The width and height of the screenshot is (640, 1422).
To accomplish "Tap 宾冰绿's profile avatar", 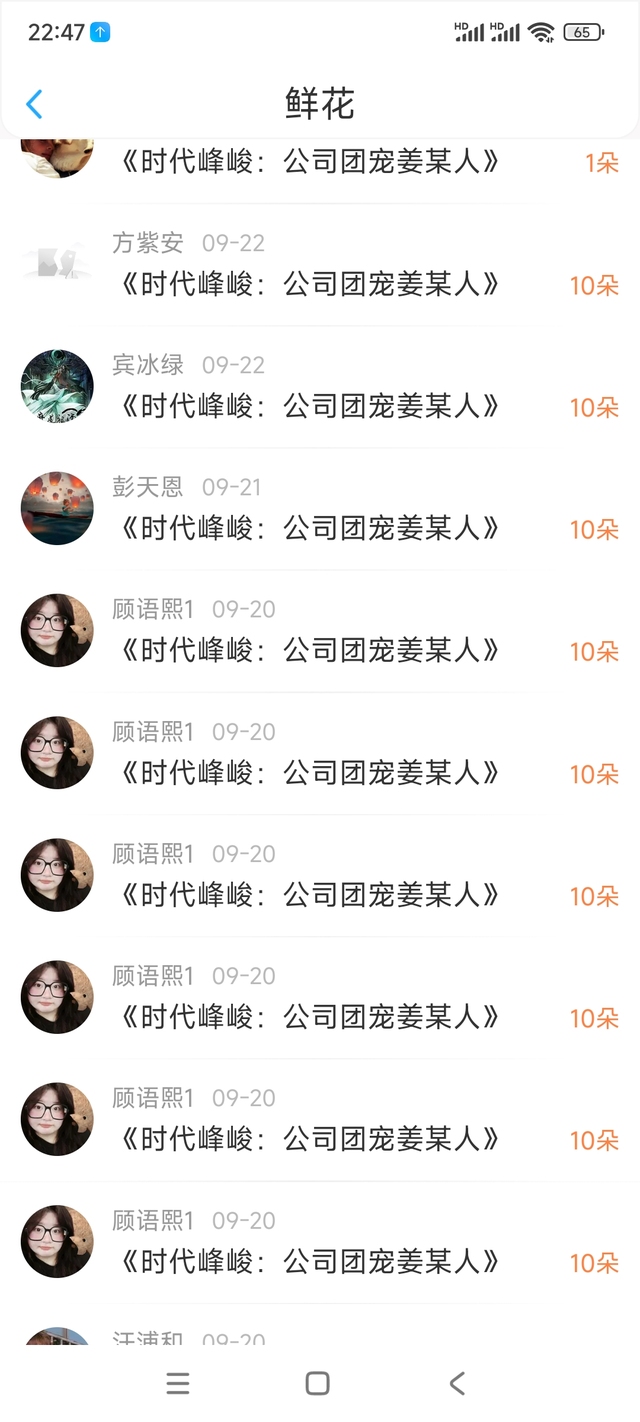I will (57, 386).
